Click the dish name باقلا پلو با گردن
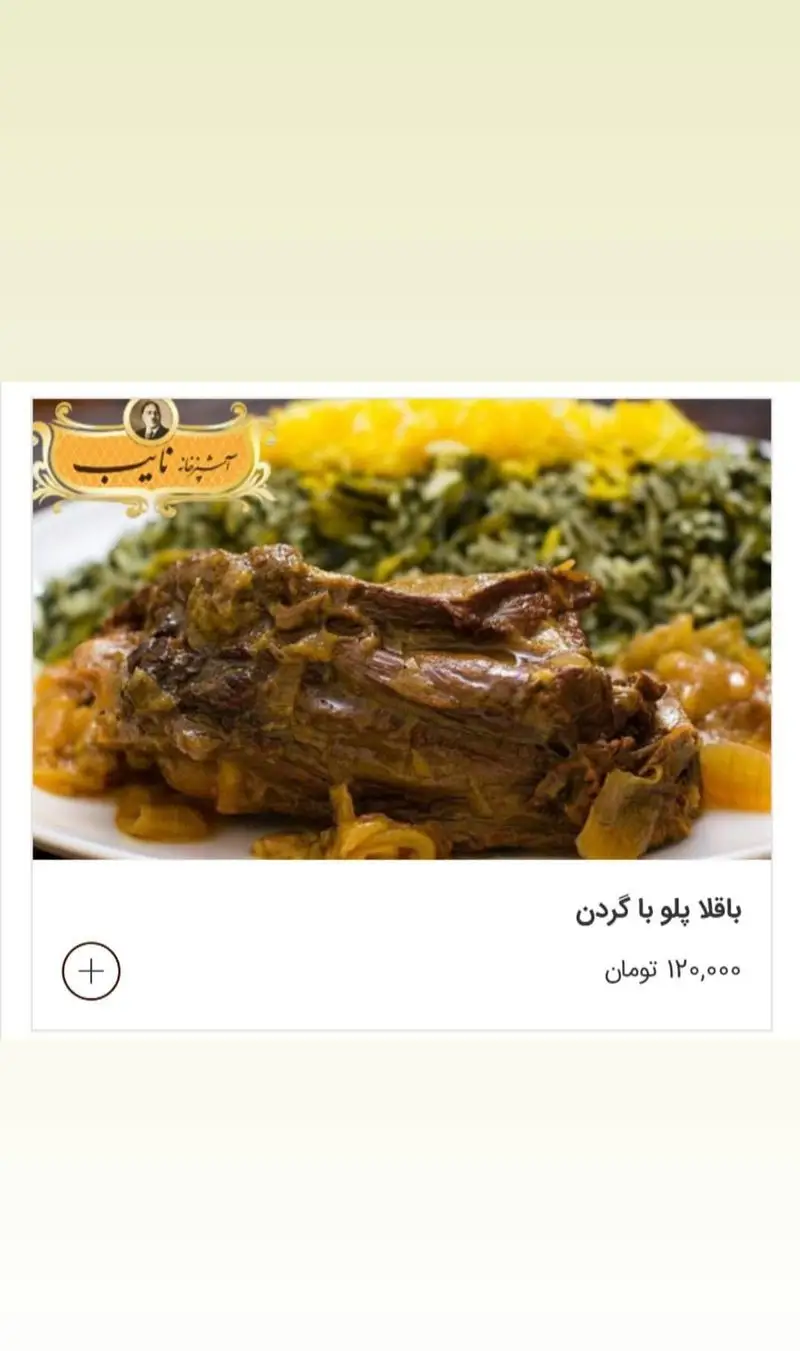 (660, 912)
